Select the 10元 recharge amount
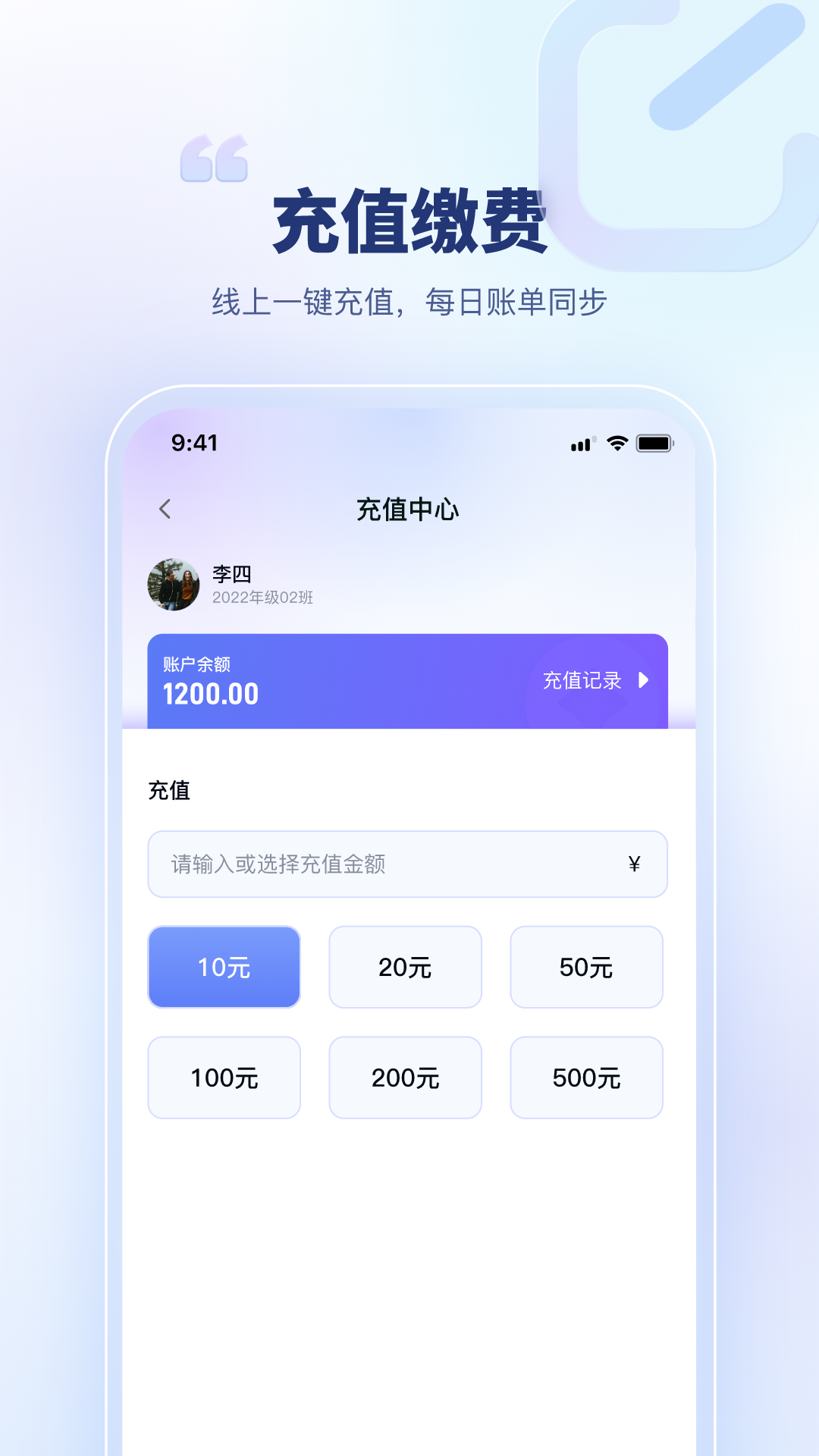The width and height of the screenshot is (819, 1456). (224, 967)
